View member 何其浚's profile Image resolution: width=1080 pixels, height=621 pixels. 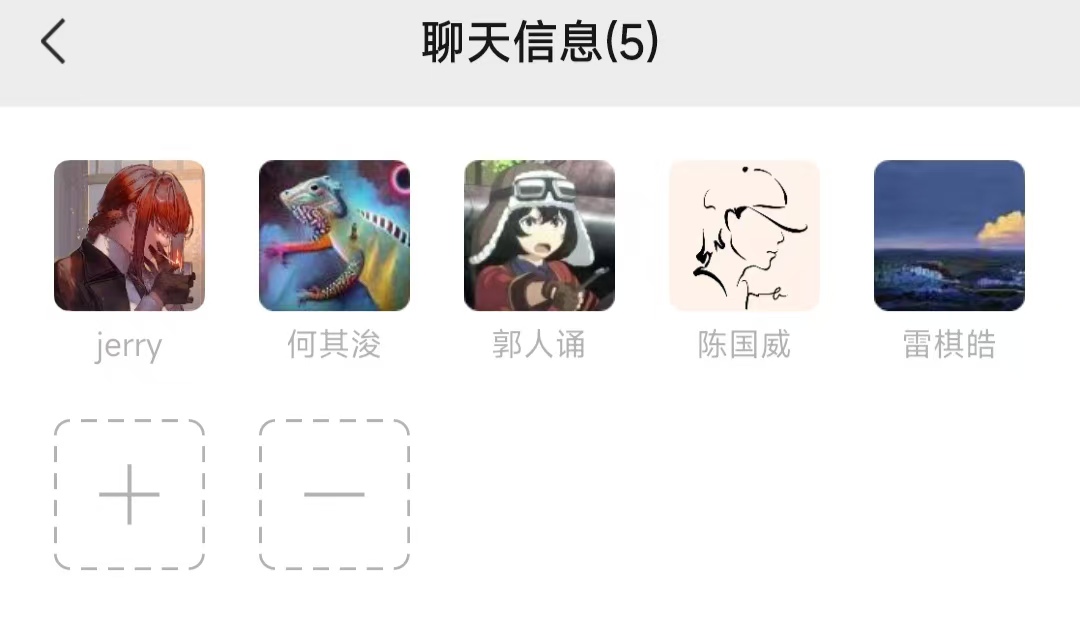click(x=334, y=236)
